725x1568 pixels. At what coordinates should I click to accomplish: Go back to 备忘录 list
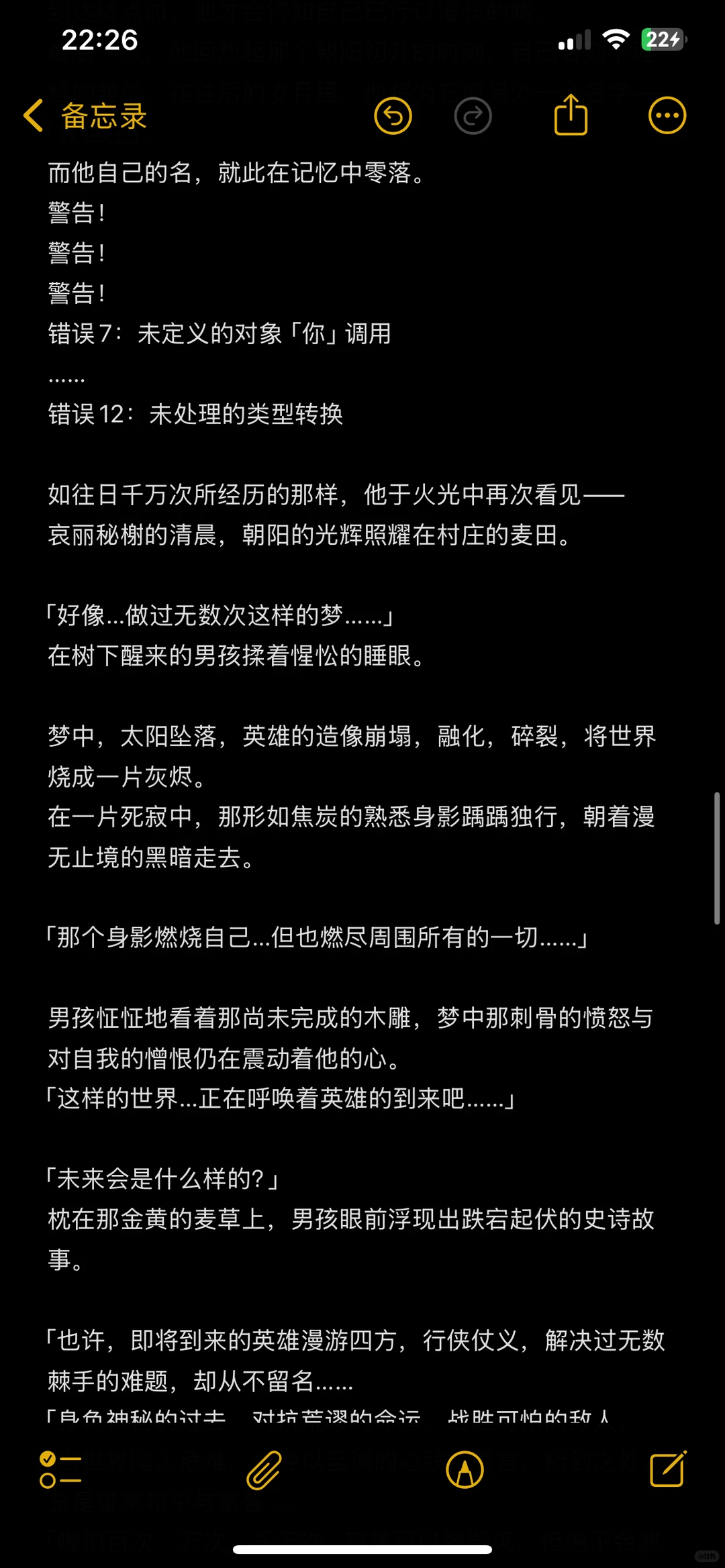(x=85, y=116)
